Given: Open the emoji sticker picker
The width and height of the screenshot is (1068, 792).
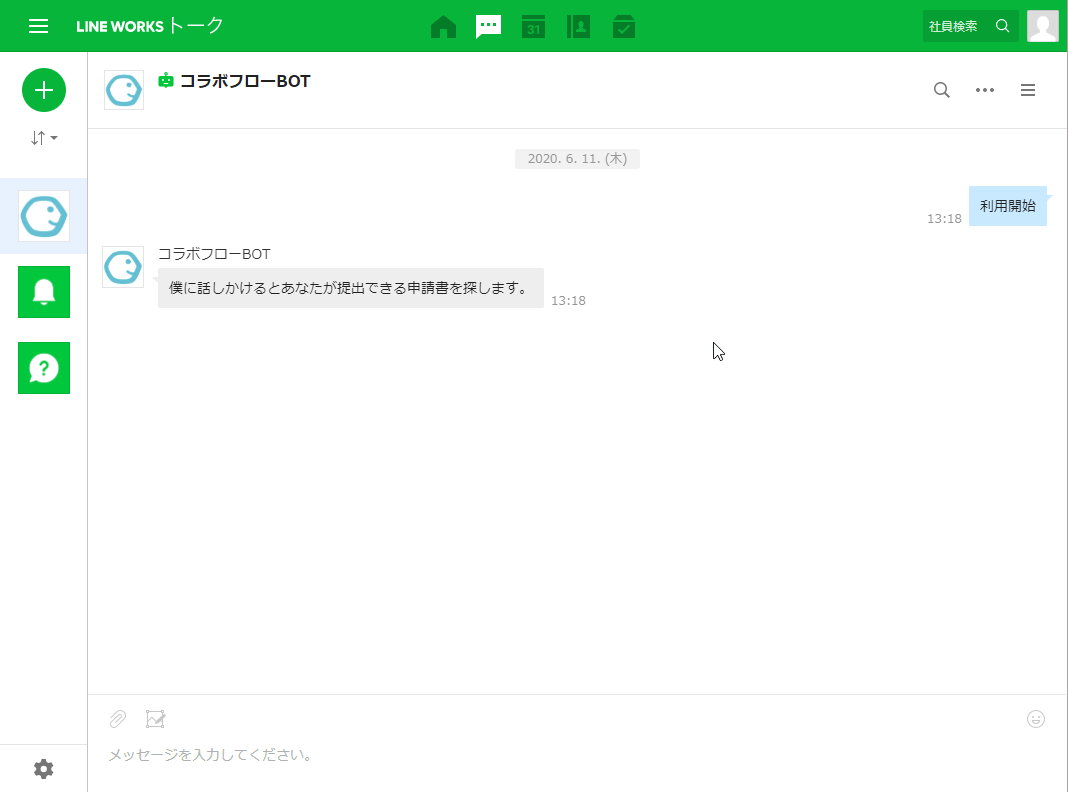Looking at the screenshot, I should tap(1036, 718).
